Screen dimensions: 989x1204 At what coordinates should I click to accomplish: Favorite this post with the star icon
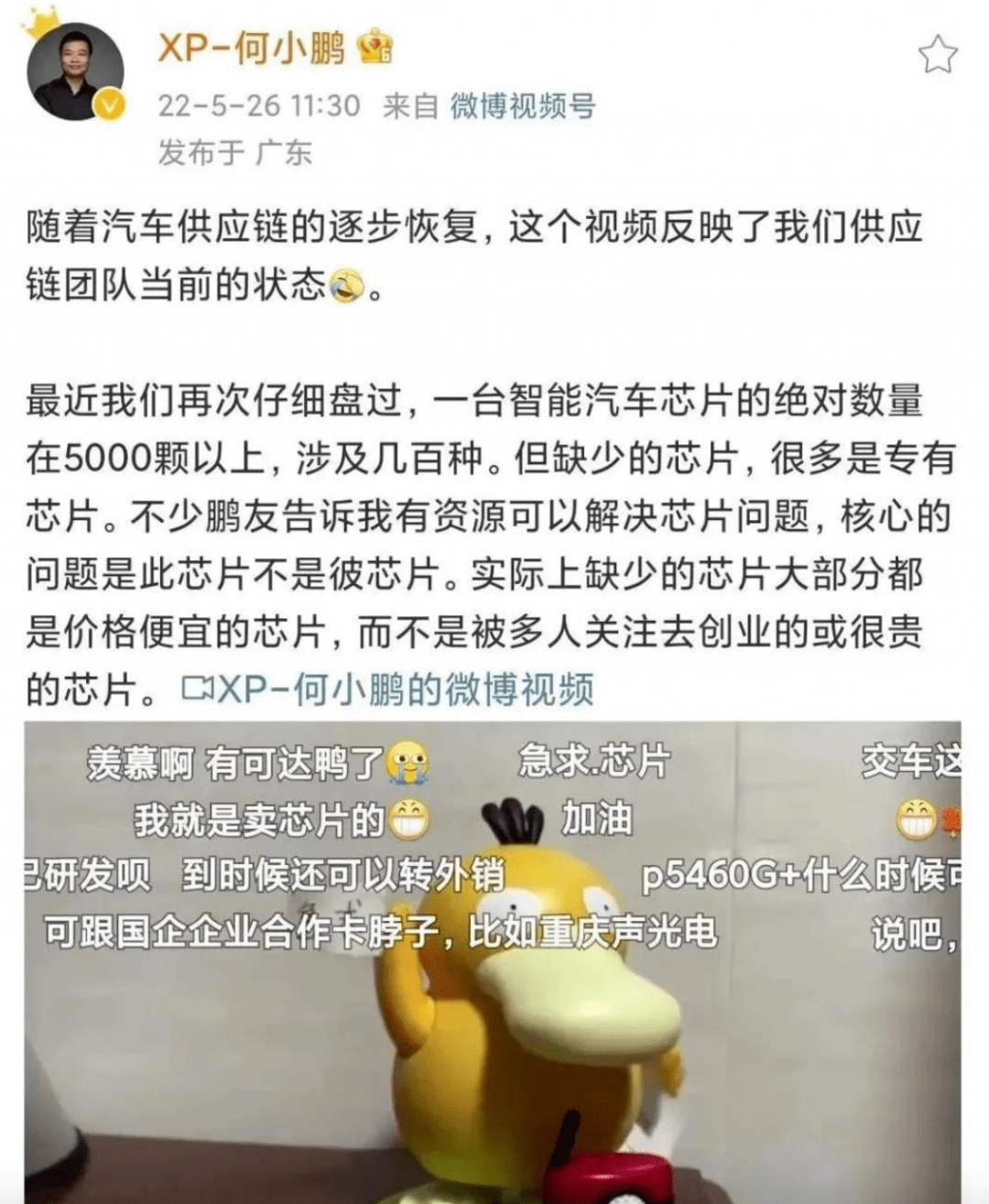937,55
